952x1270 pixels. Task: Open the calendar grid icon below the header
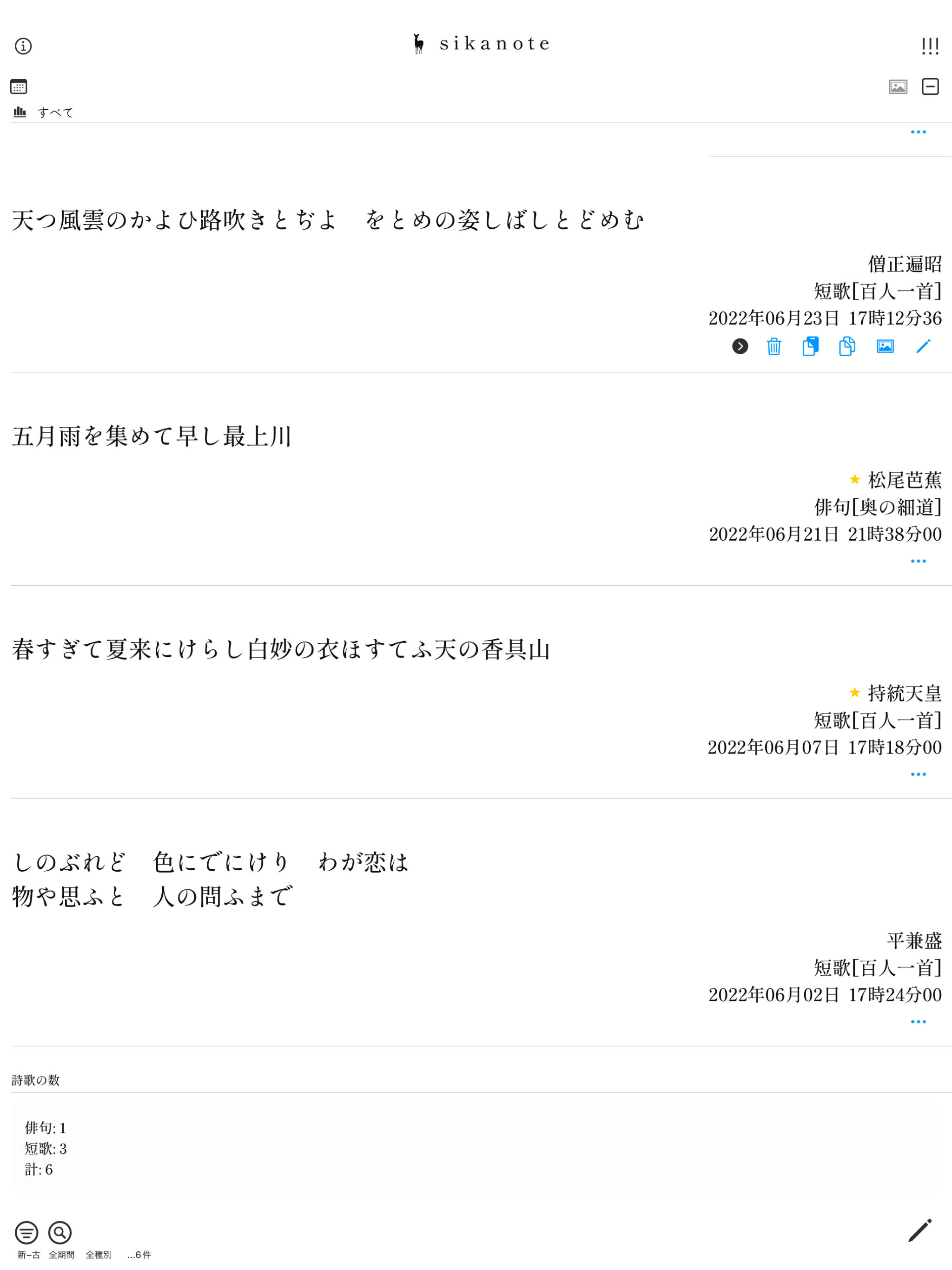[x=19, y=86]
